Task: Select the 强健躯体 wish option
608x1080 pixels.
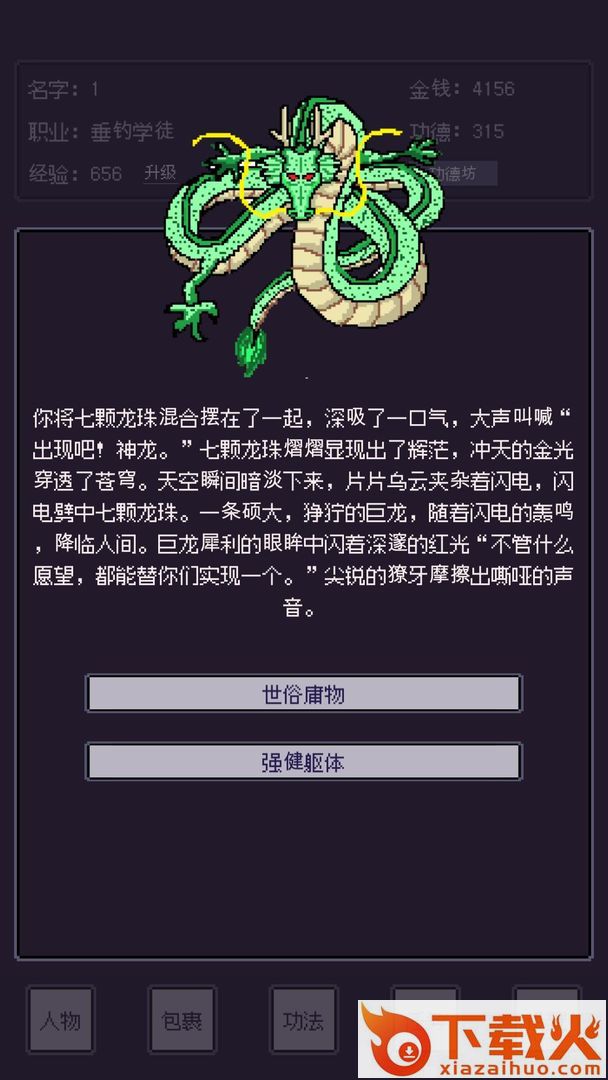Action: (303, 762)
